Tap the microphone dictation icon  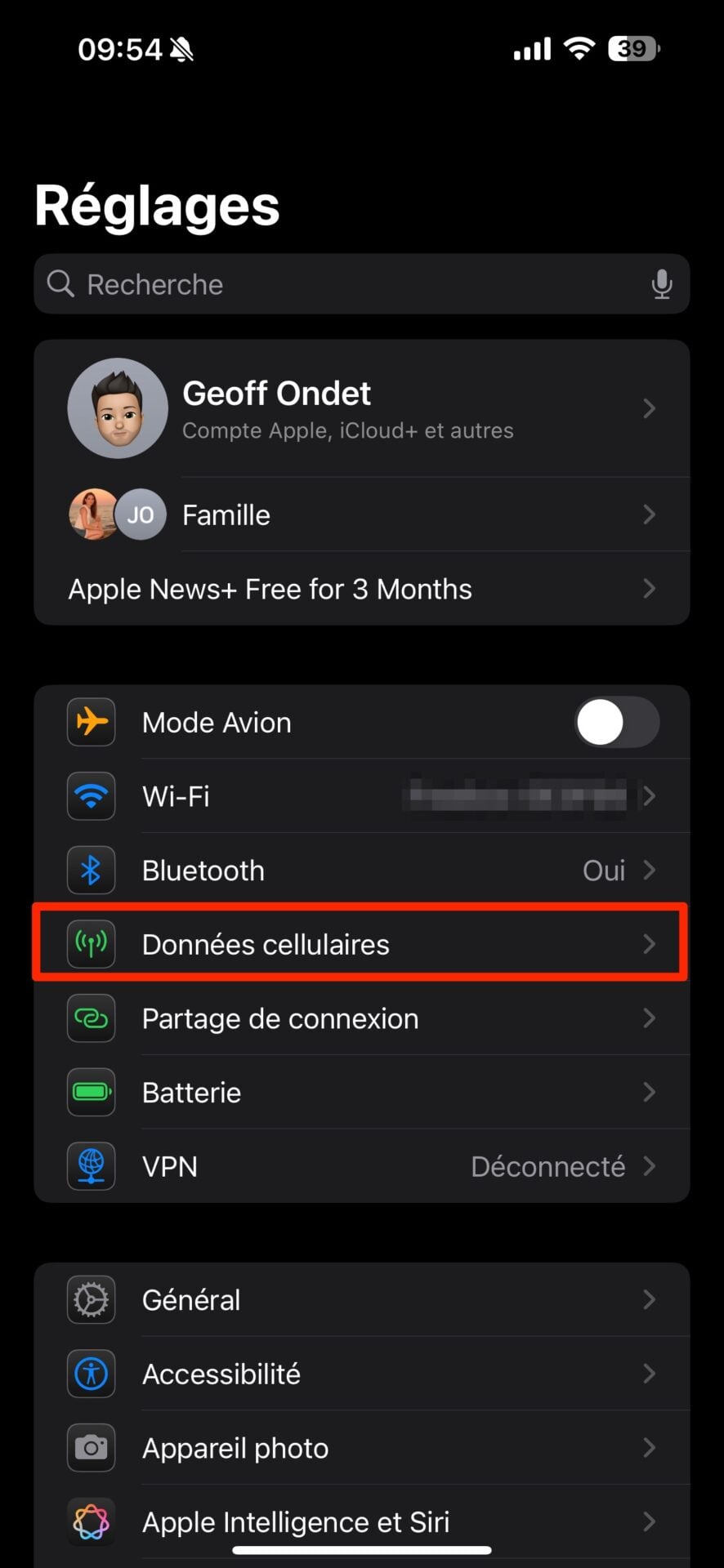pyautogui.click(x=661, y=284)
